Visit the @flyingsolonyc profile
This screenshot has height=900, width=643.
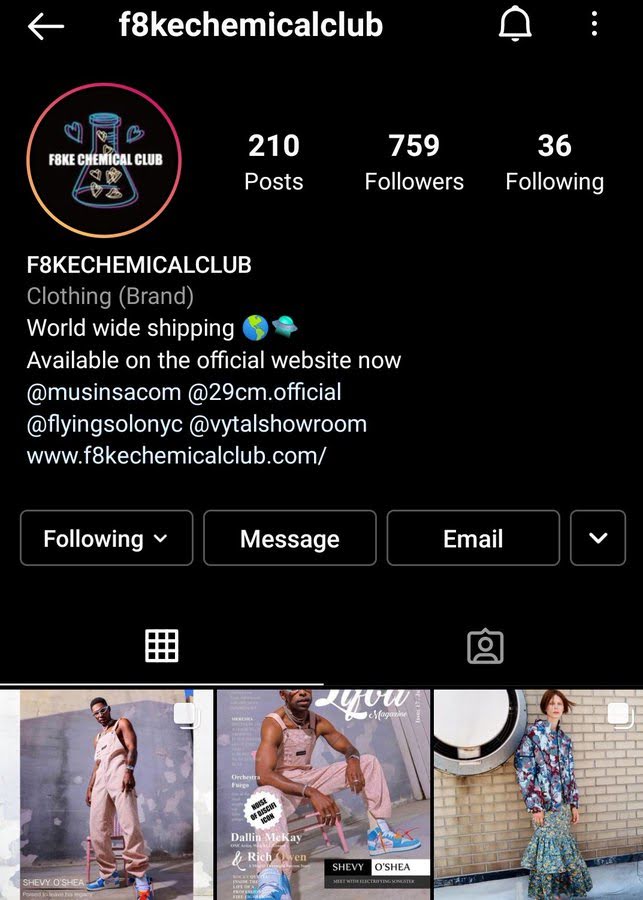tap(105, 424)
